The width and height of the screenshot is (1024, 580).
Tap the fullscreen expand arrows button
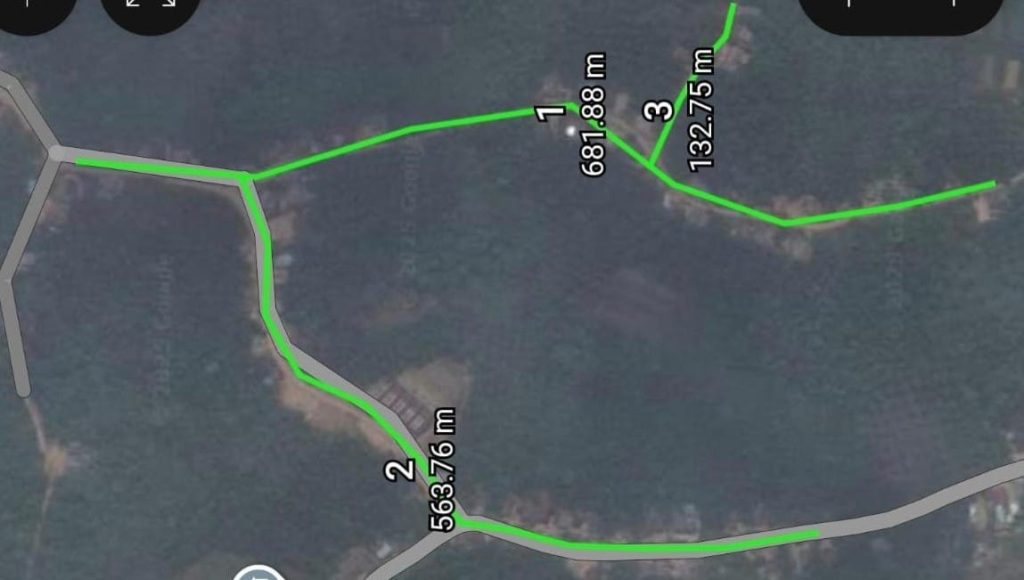point(151,8)
